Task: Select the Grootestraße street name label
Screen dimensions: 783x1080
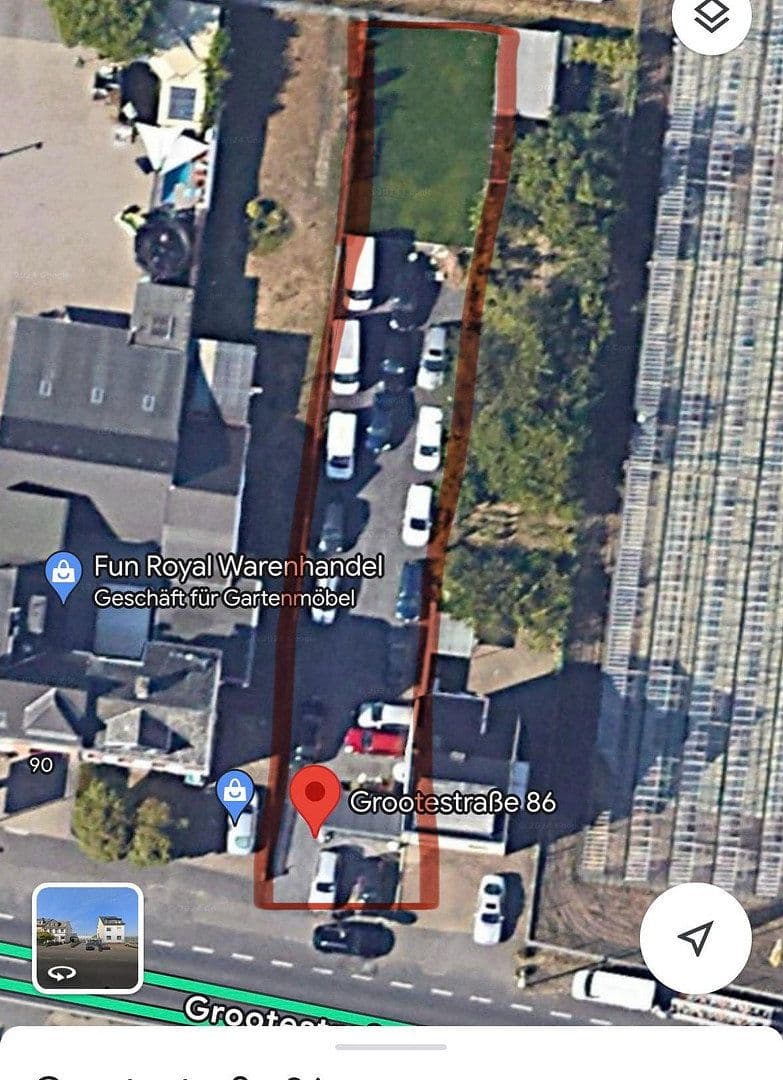Action: (248, 1014)
